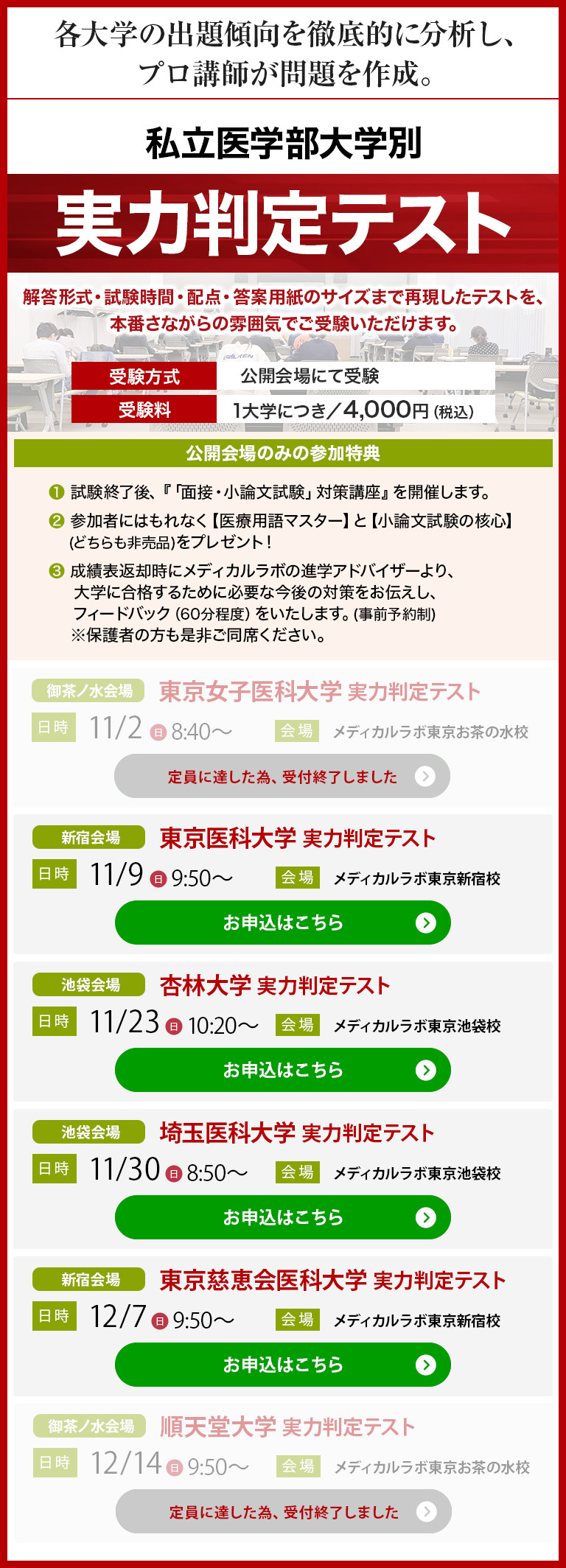Apply for the 杏林大学 test on 11/23
The height and width of the screenshot is (1568, 566).
pos(283,1070)
